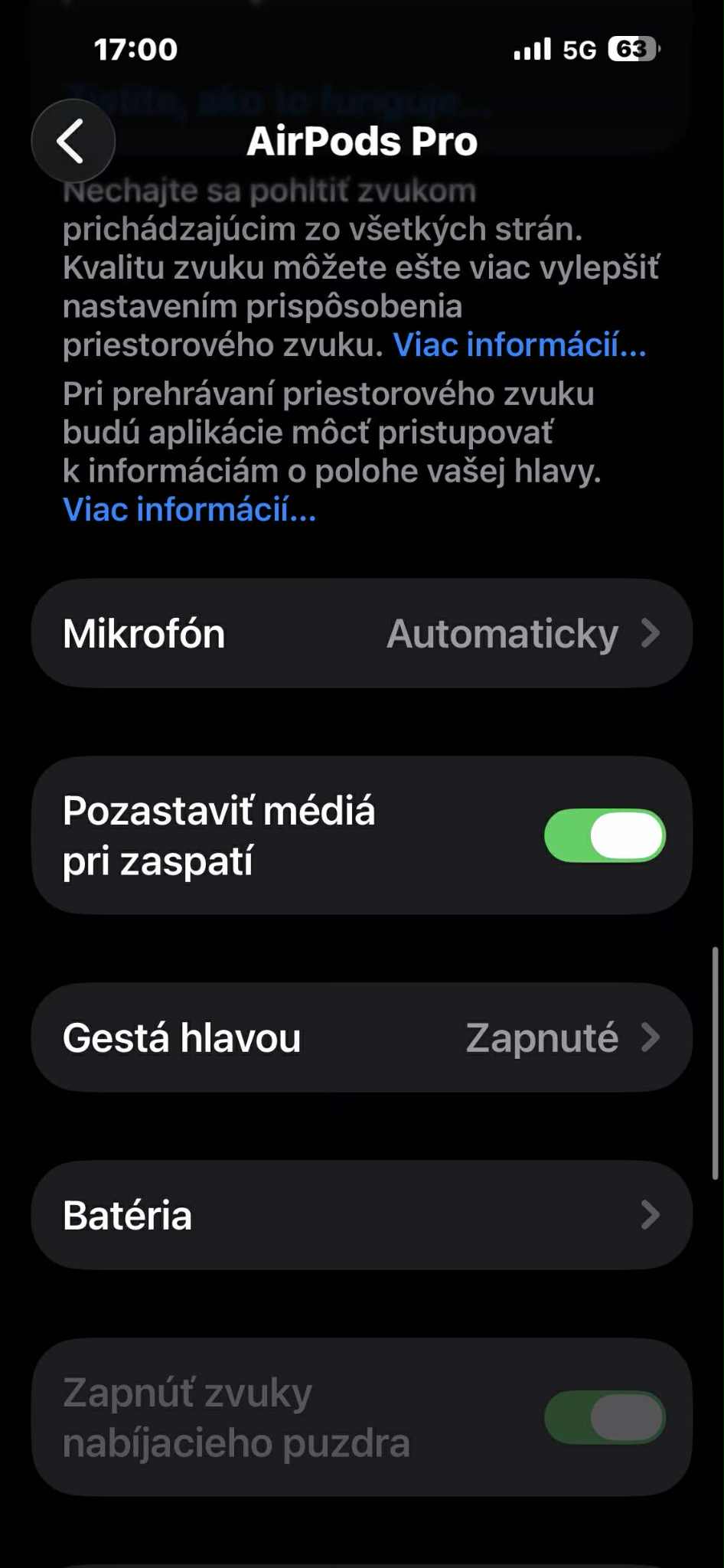Open 'Viac informácií' link about spatial audio

(519, 345)
